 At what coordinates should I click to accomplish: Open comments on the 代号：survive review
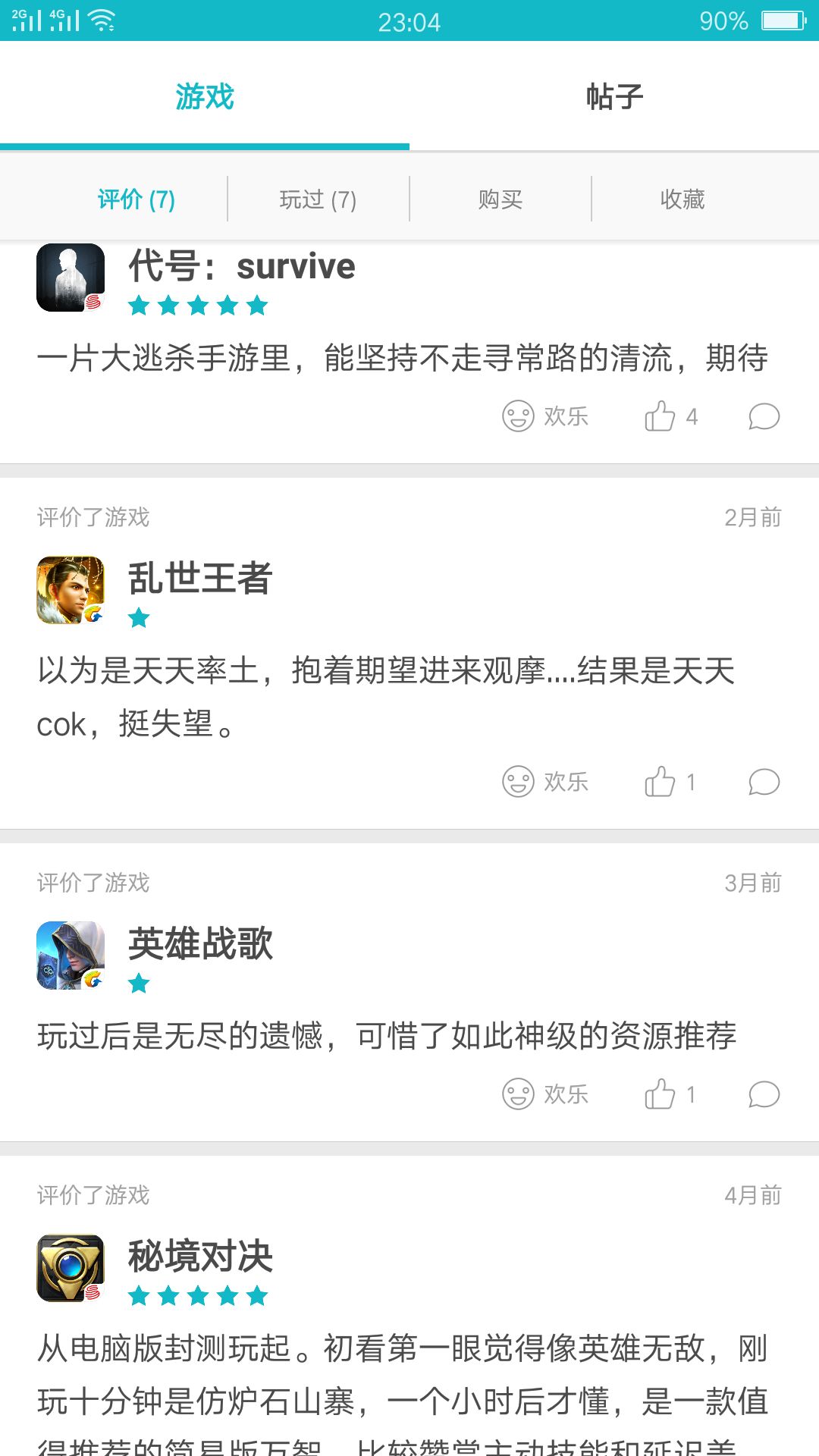(764, 416)
